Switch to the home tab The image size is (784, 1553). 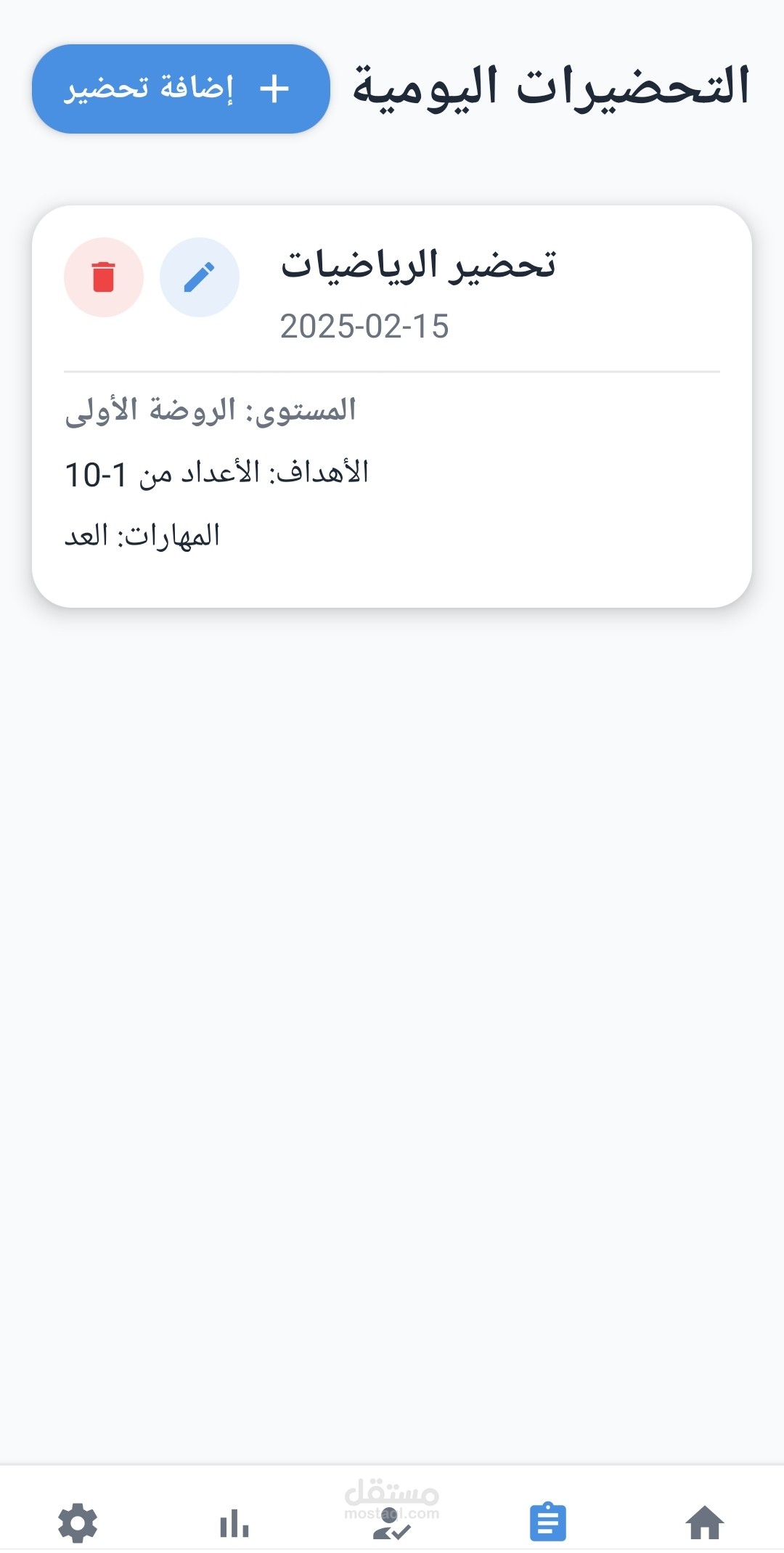coord(704,1522)
